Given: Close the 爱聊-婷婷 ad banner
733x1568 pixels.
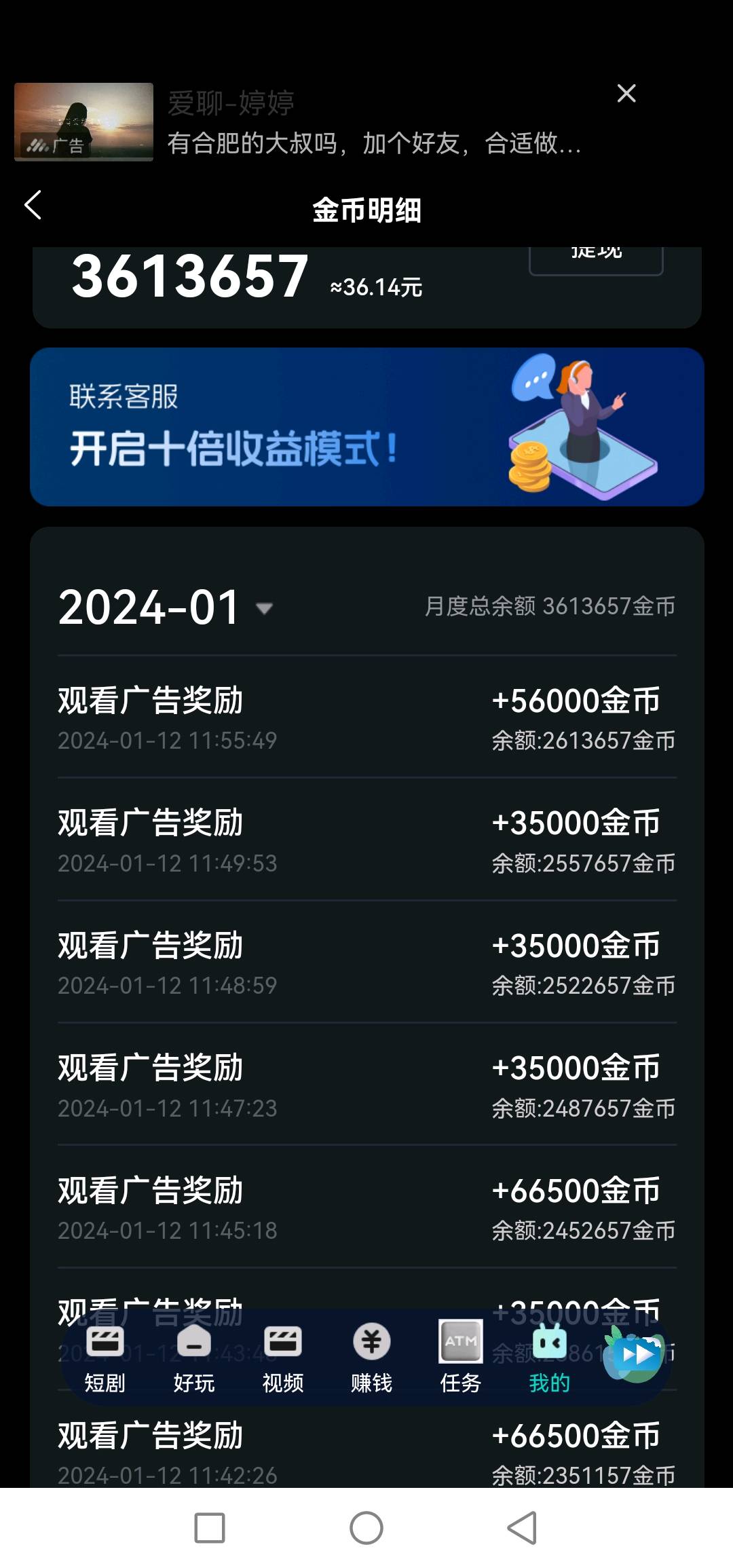Looking at the screenshot, I should point(626,94).
